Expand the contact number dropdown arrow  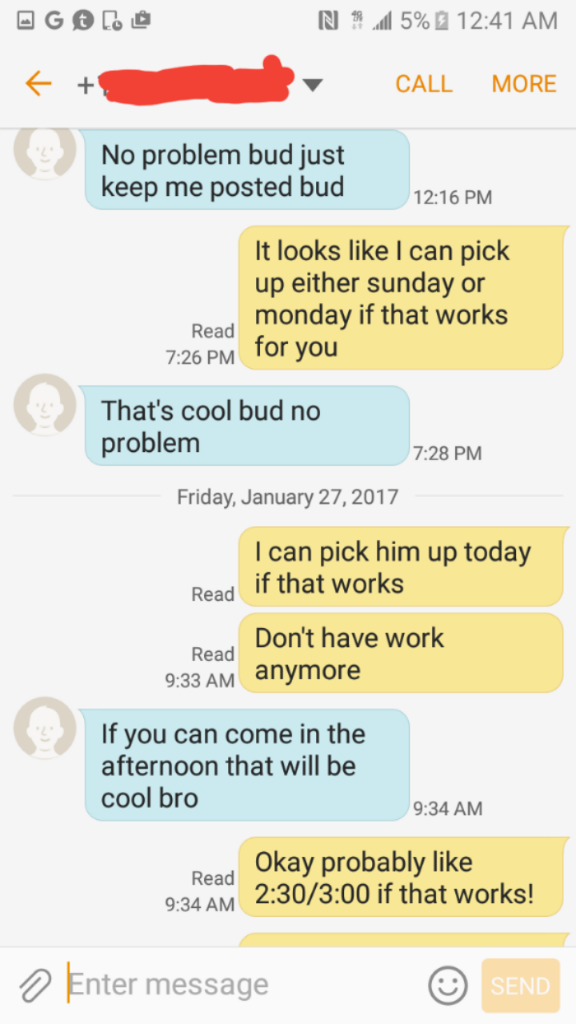[313, 85]
